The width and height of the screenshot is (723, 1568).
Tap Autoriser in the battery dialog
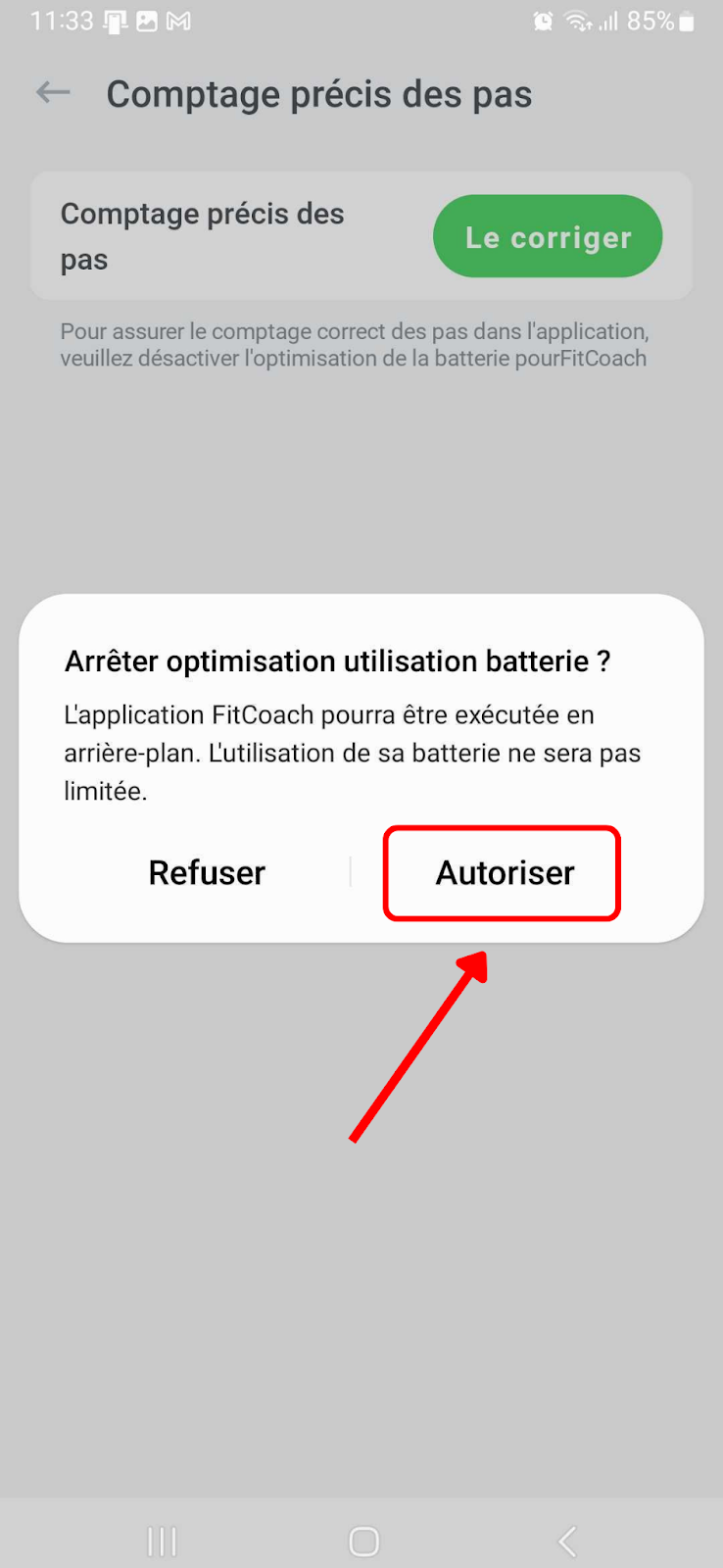505,873
